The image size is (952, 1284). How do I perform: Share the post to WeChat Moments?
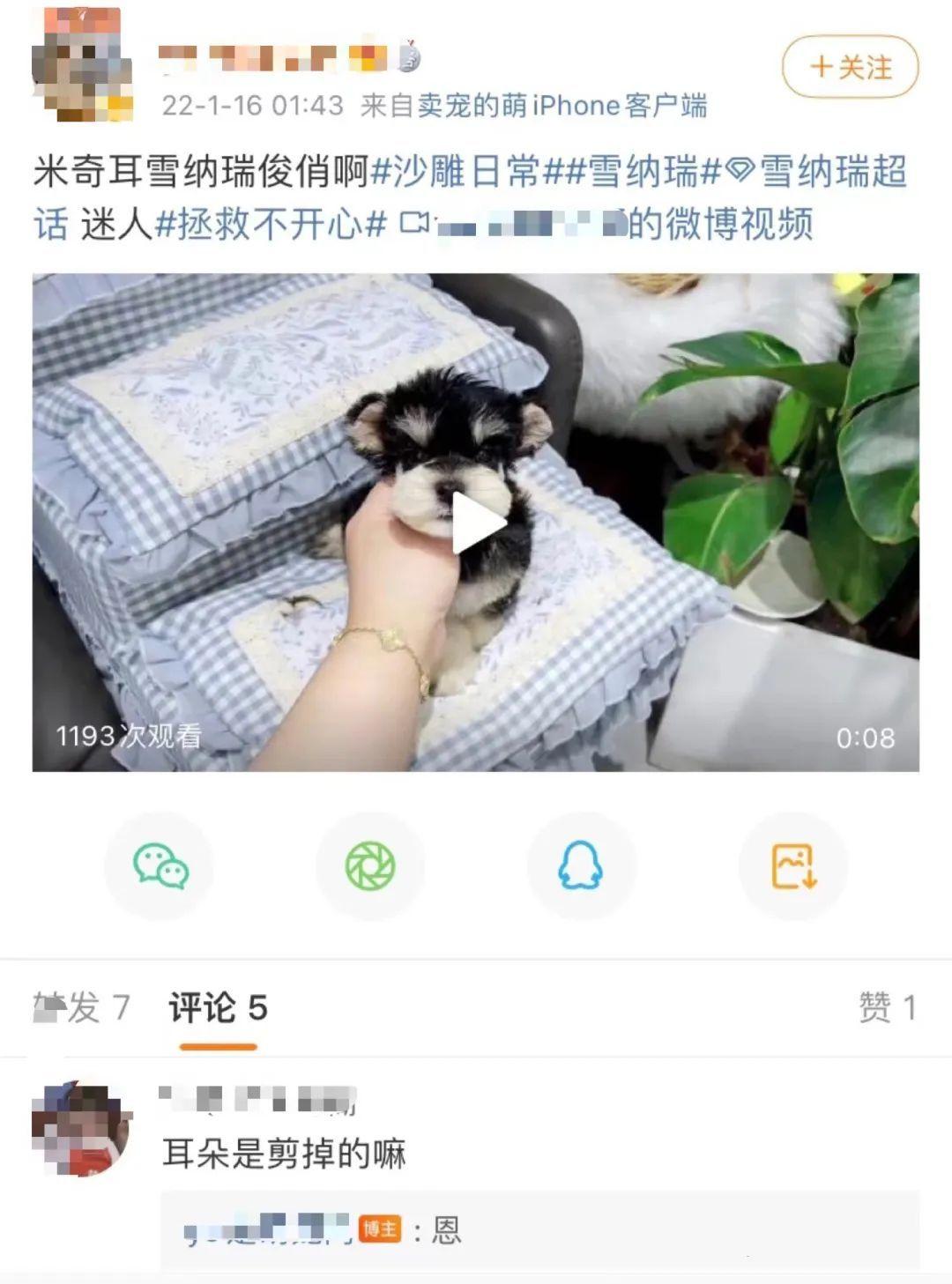tap(370, 866)
